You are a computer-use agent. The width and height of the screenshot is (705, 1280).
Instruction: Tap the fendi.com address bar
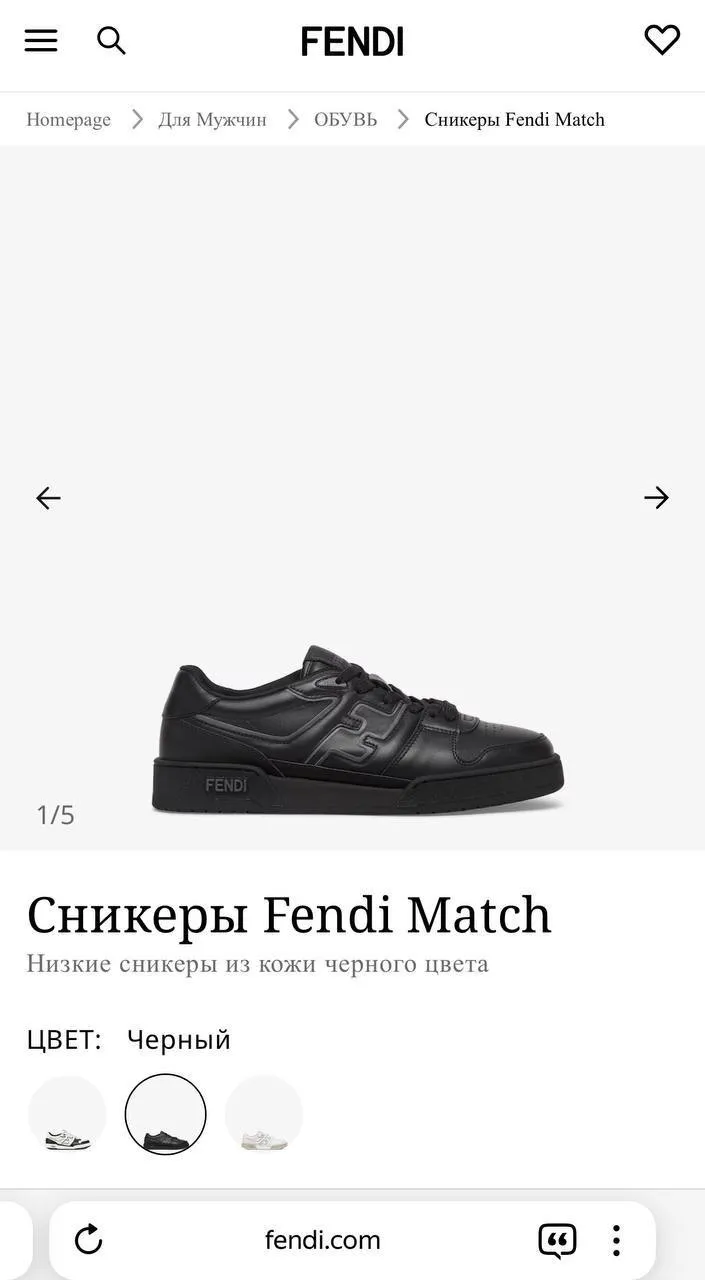[322, 1240]
